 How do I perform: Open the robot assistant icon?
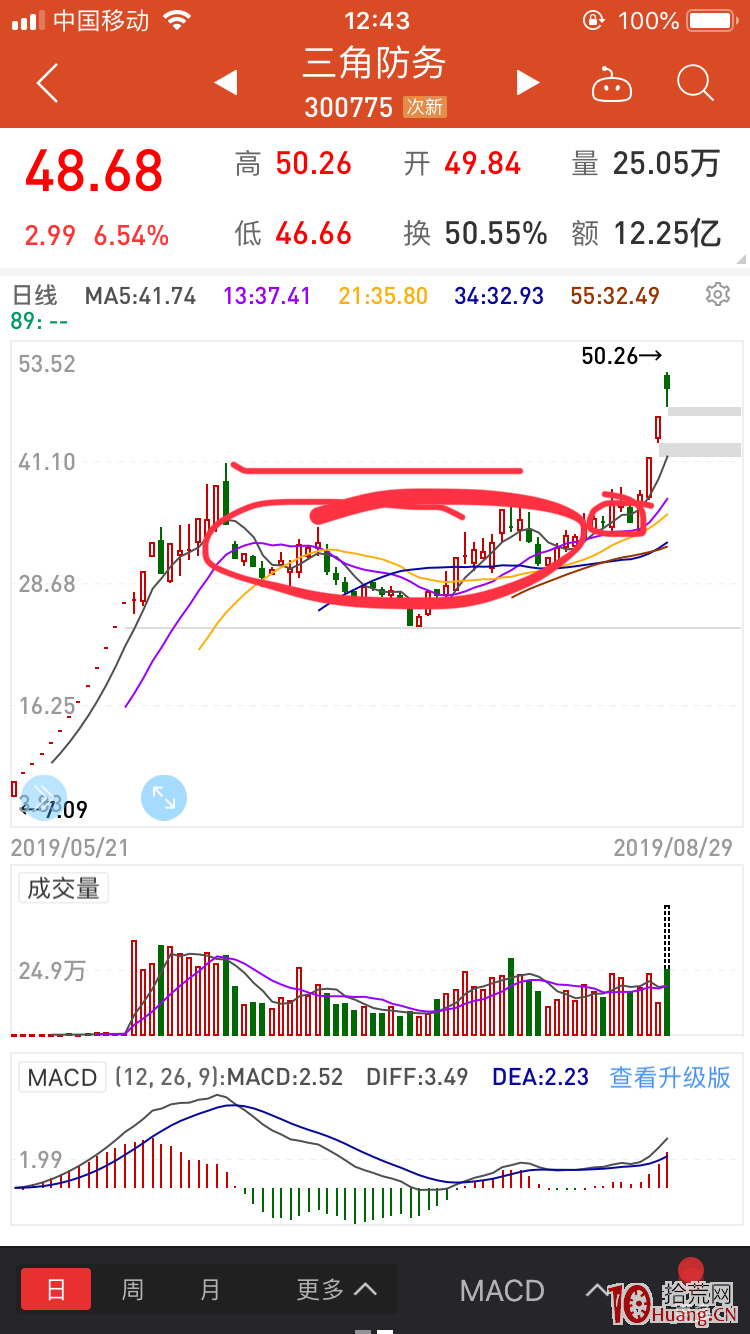[x=611, y=85]
